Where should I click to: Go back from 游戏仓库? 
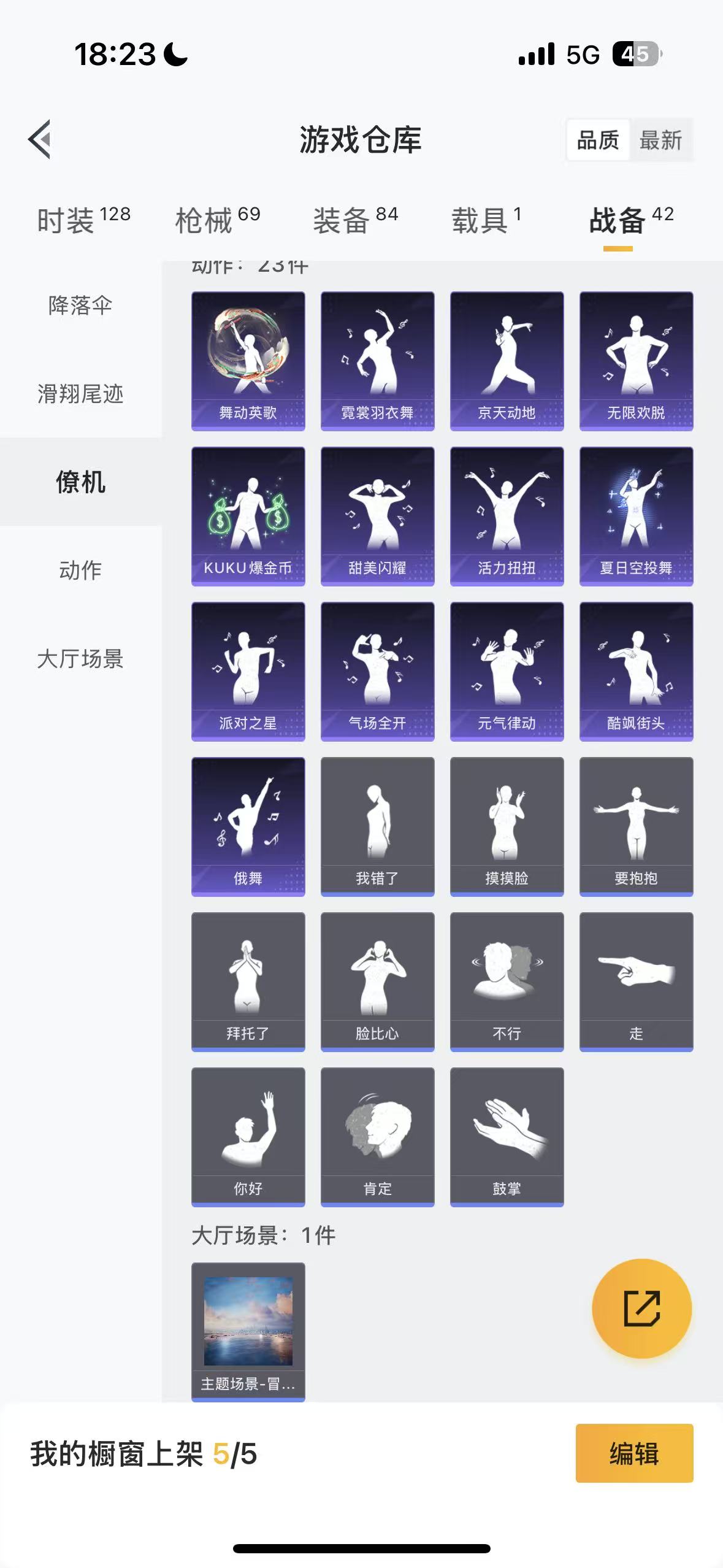coord(39,139)
